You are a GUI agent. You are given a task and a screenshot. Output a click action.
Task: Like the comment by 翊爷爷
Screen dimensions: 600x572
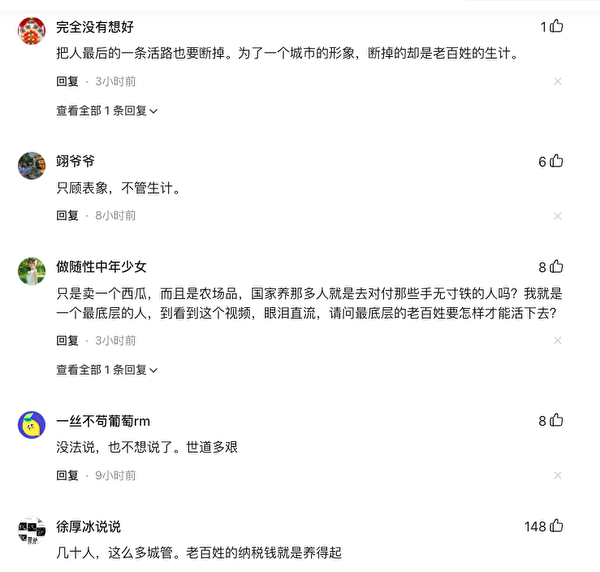(556, 161)
